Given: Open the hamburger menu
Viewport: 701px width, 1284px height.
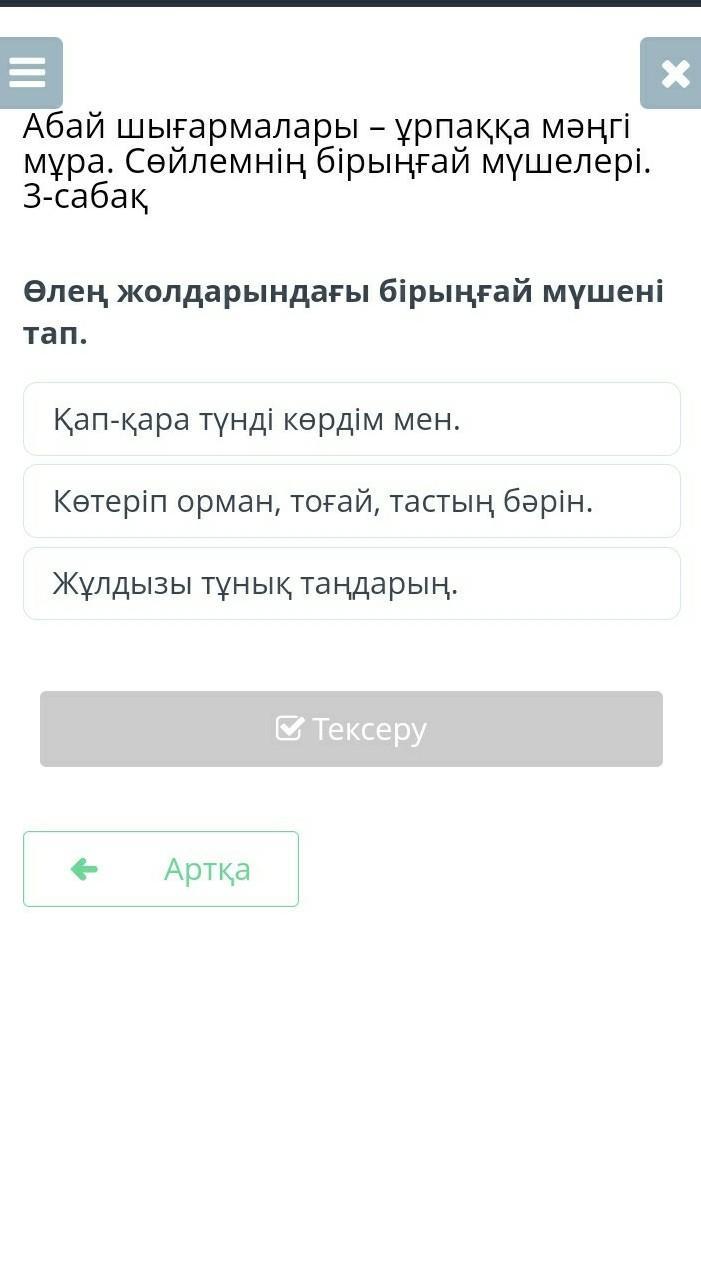Looking at the screenshot, I should click(x=30, y=73).
